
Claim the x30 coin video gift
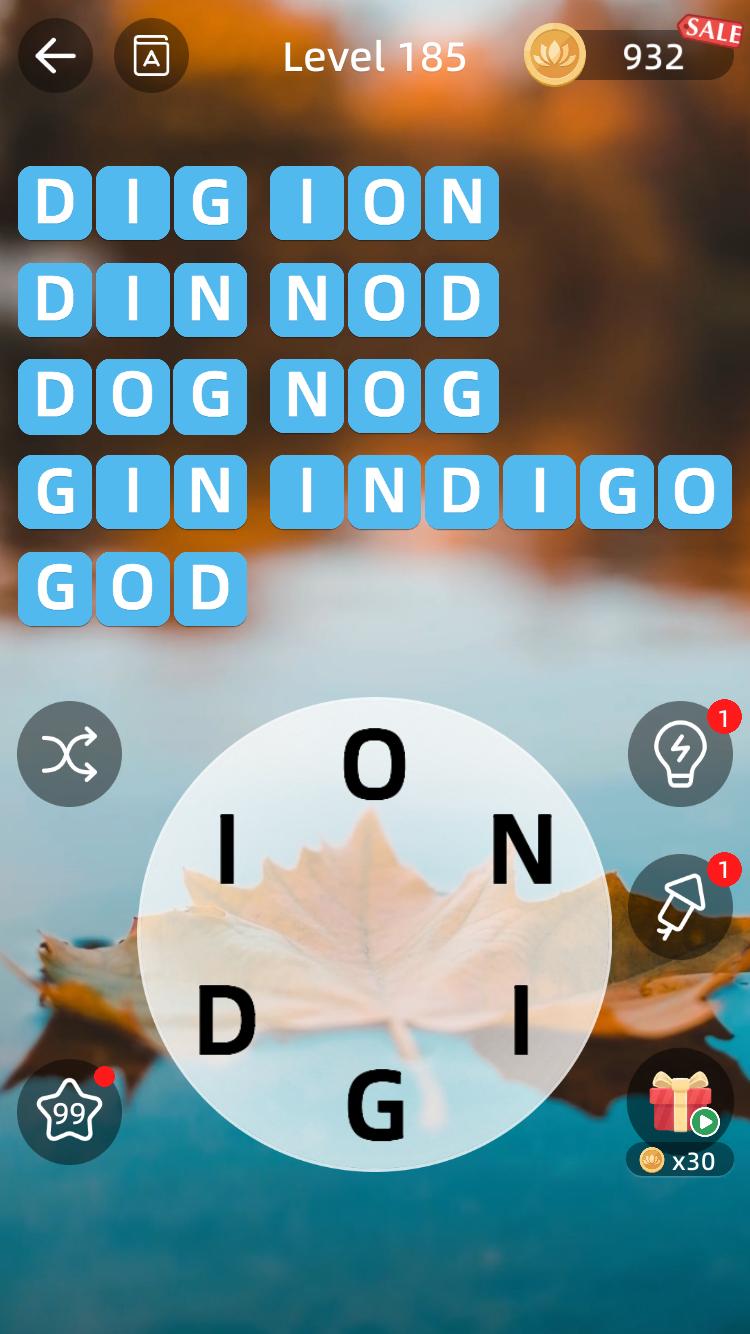[680, 1105]
